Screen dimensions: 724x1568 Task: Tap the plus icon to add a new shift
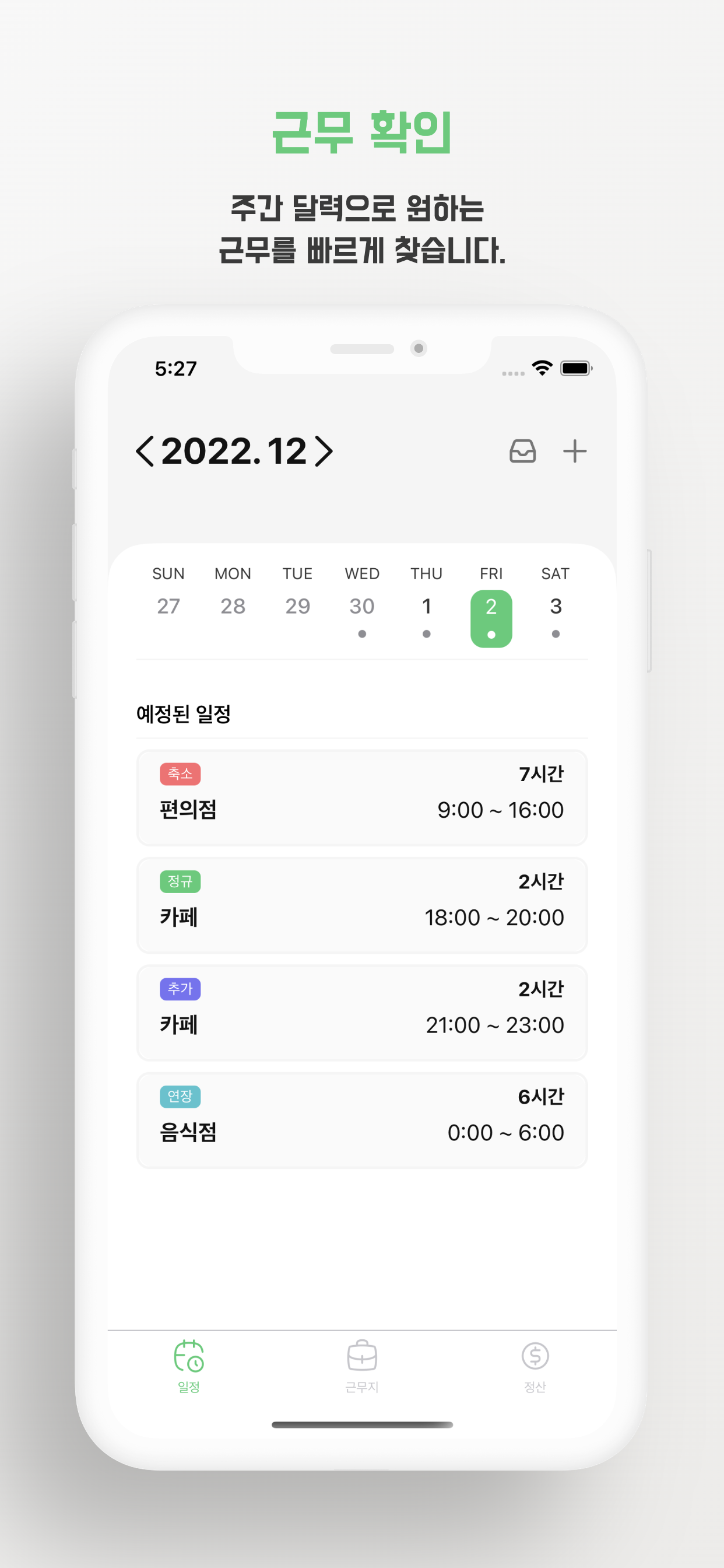point(575,450)
